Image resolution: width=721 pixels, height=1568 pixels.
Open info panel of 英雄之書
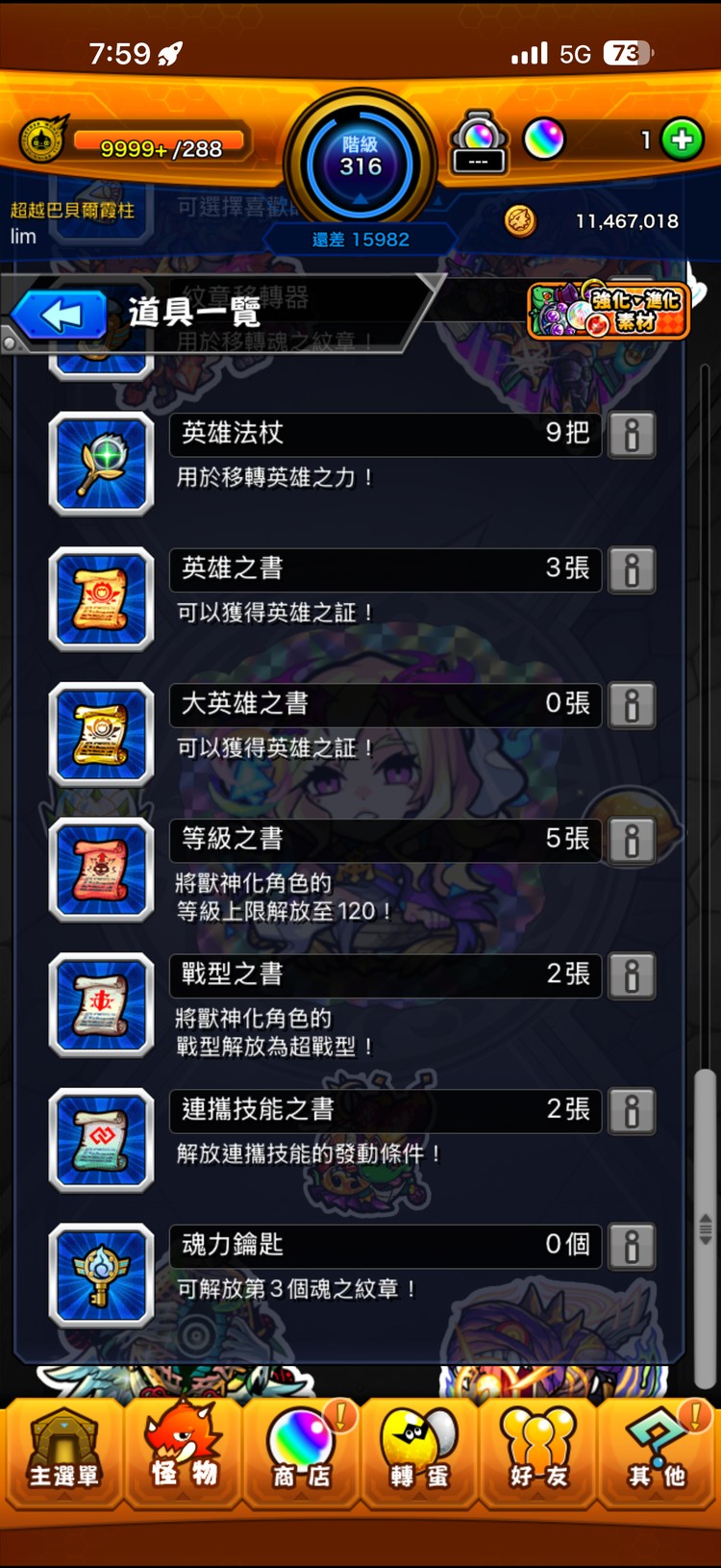[x=632, y=569]
